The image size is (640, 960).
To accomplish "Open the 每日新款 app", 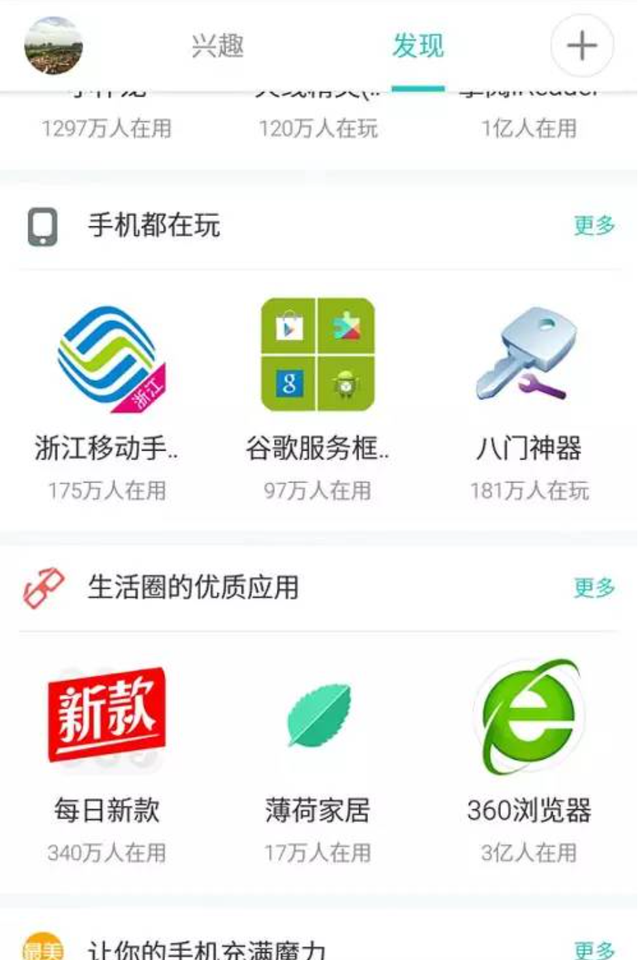I will pyautogui.click(x=107, y=717).
